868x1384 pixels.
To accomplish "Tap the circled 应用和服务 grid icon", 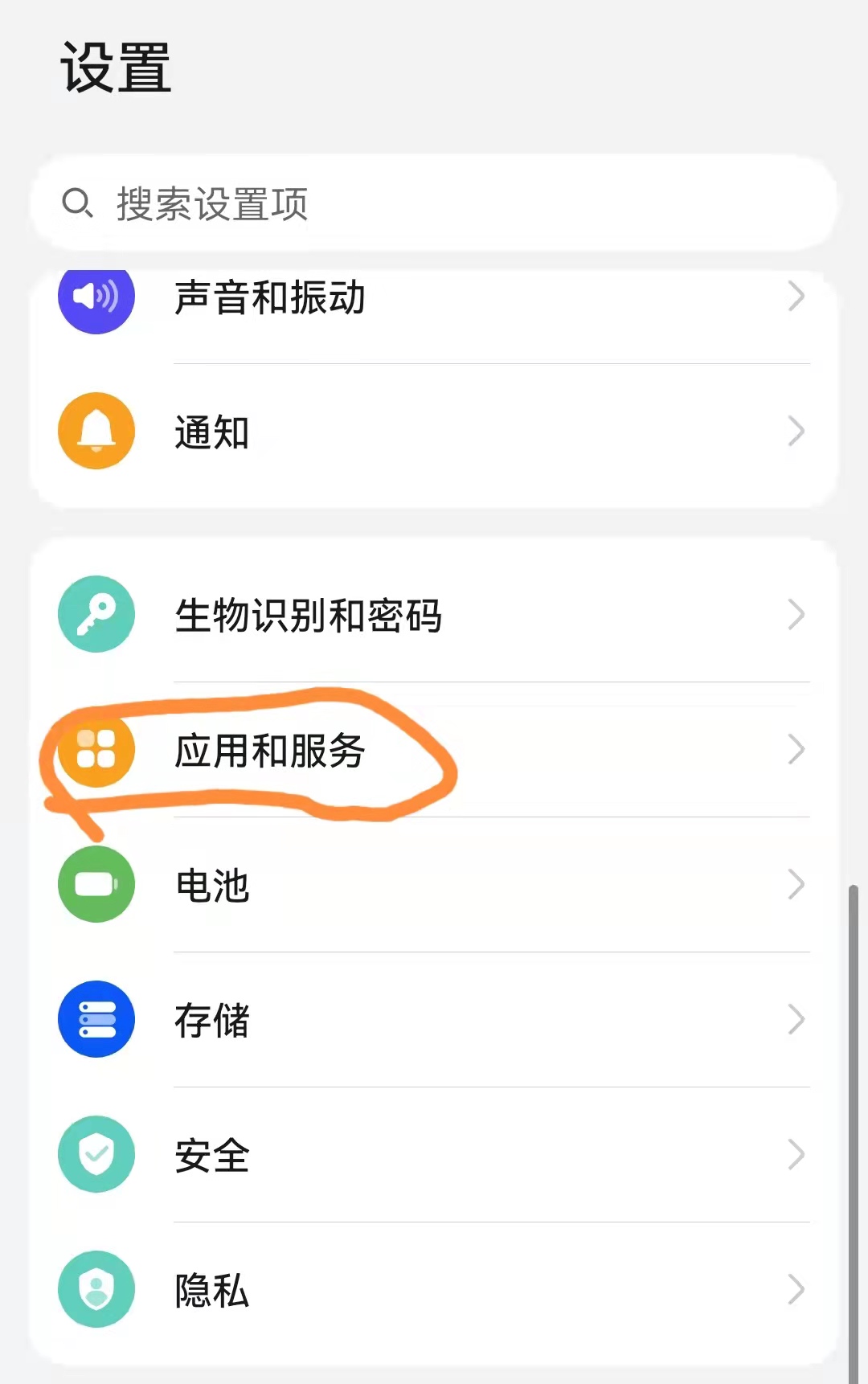I will (x=96, y=751).
